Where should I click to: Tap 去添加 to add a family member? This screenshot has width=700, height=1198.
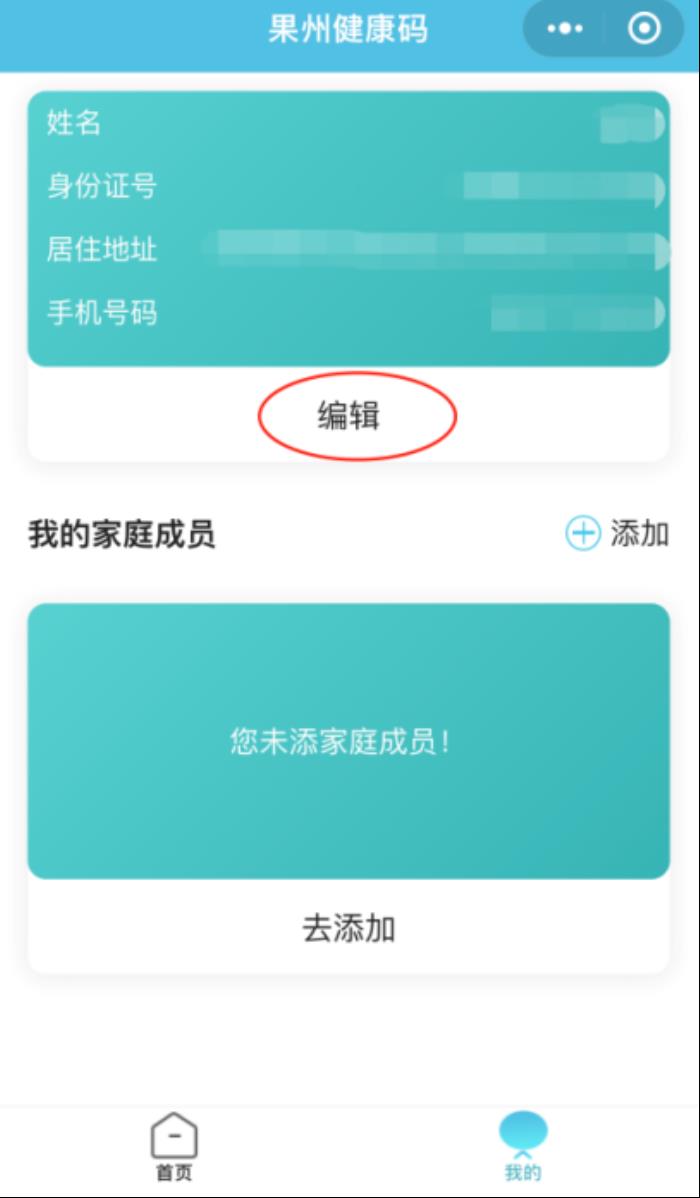point(348,928)
